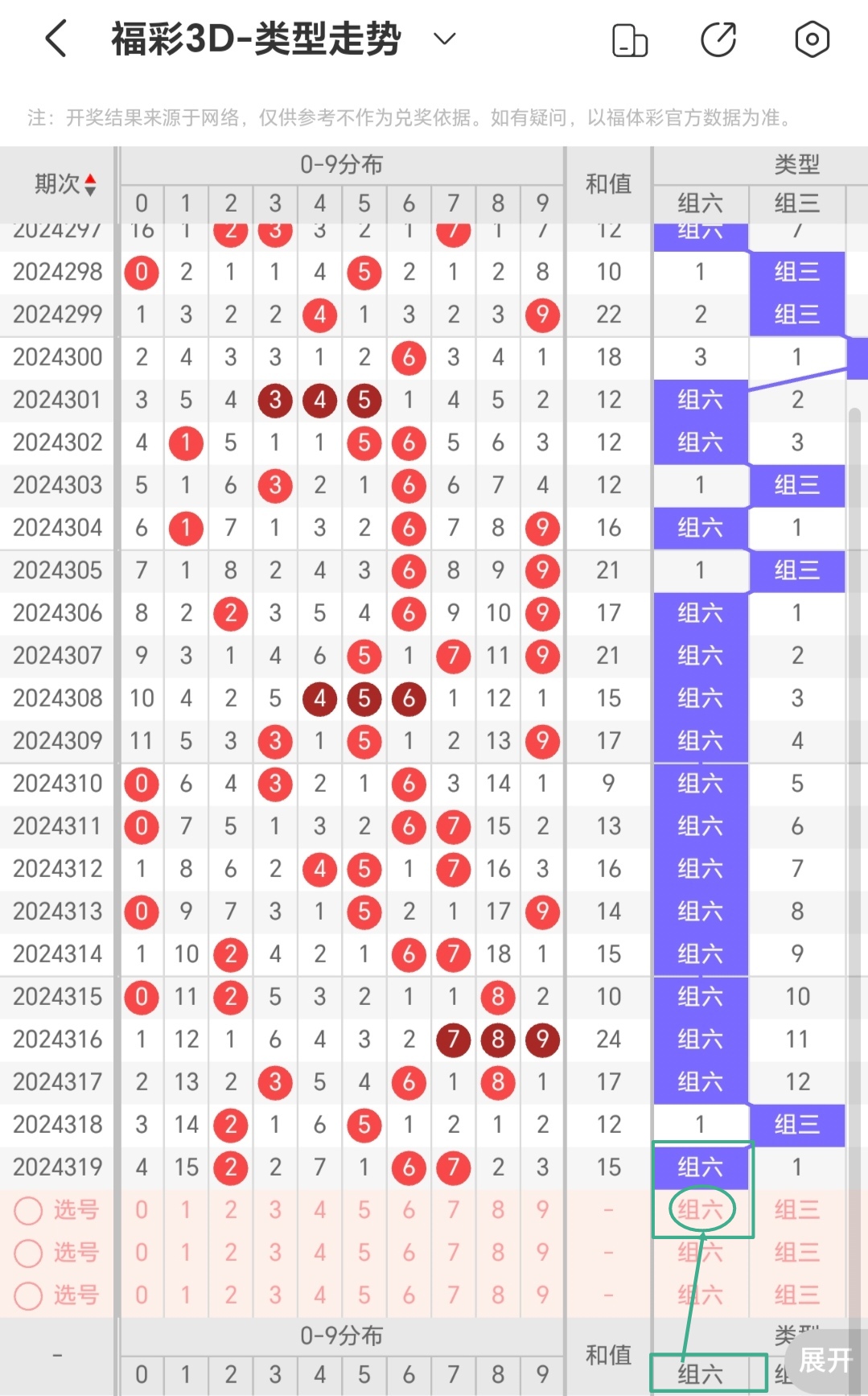Screen dimensions: 868x1396
Task: Open the chart settings hexagon icon
Action: point(812,39)
